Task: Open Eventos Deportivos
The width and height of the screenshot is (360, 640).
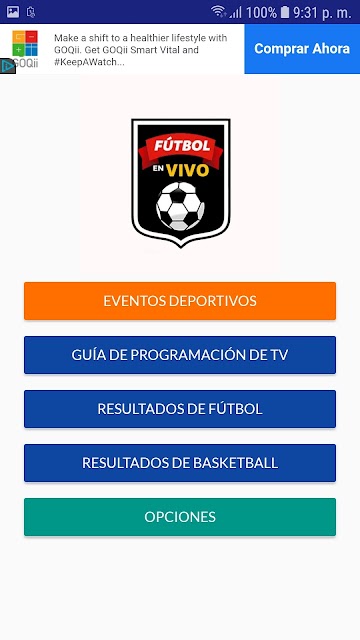Action: pyautogui.click(x=180, y=301)
